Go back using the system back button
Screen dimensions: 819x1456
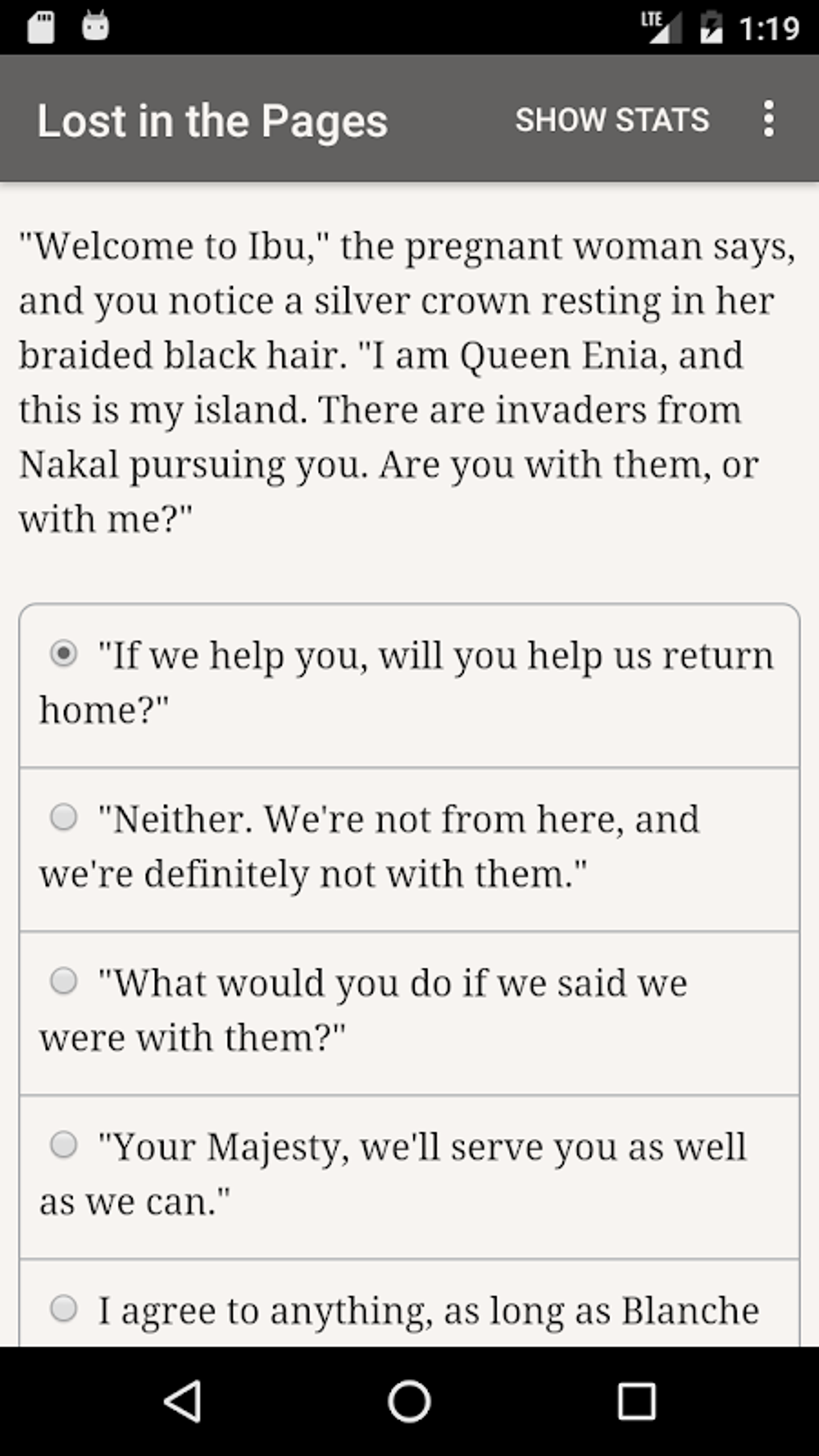click(183, 1401)
